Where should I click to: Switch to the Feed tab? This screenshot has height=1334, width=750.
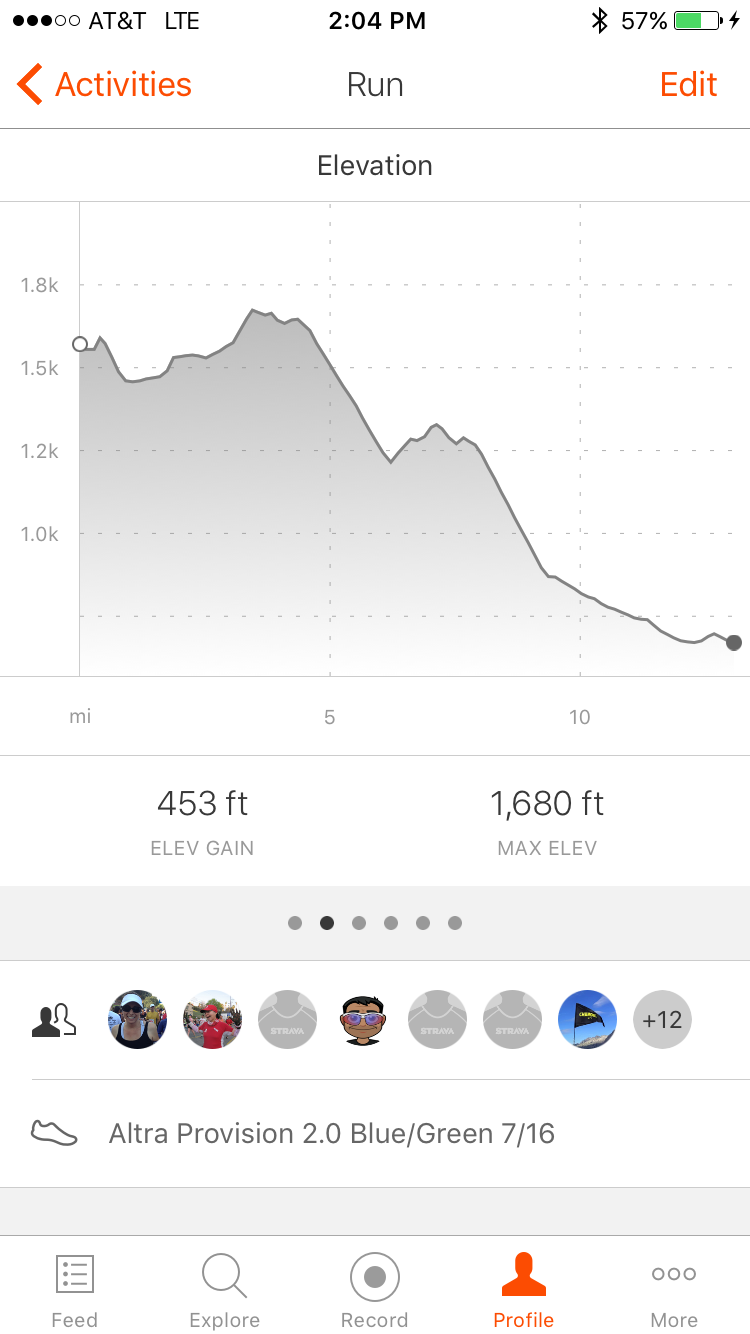[74, 1290]
